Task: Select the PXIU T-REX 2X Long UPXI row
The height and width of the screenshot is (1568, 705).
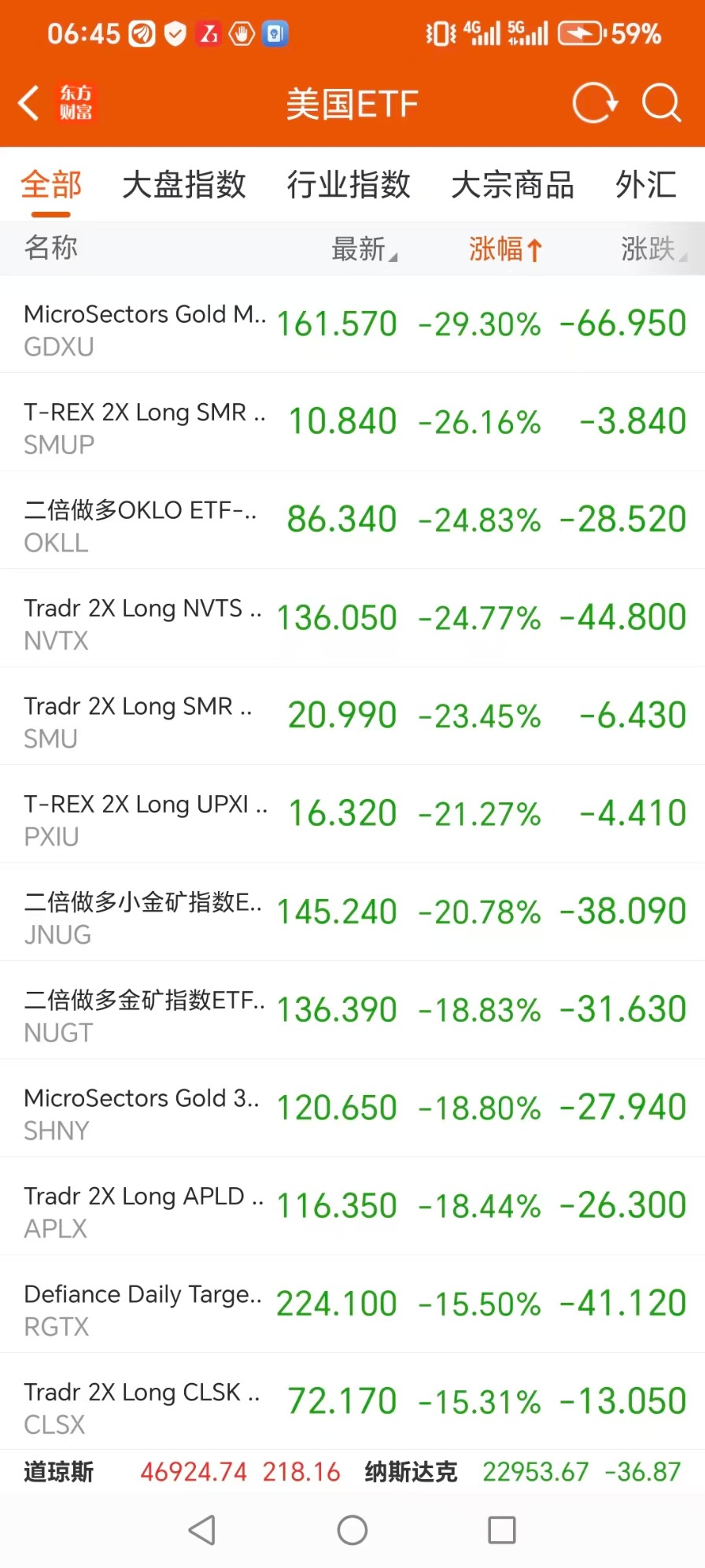Action: click(x=352, y=815)
